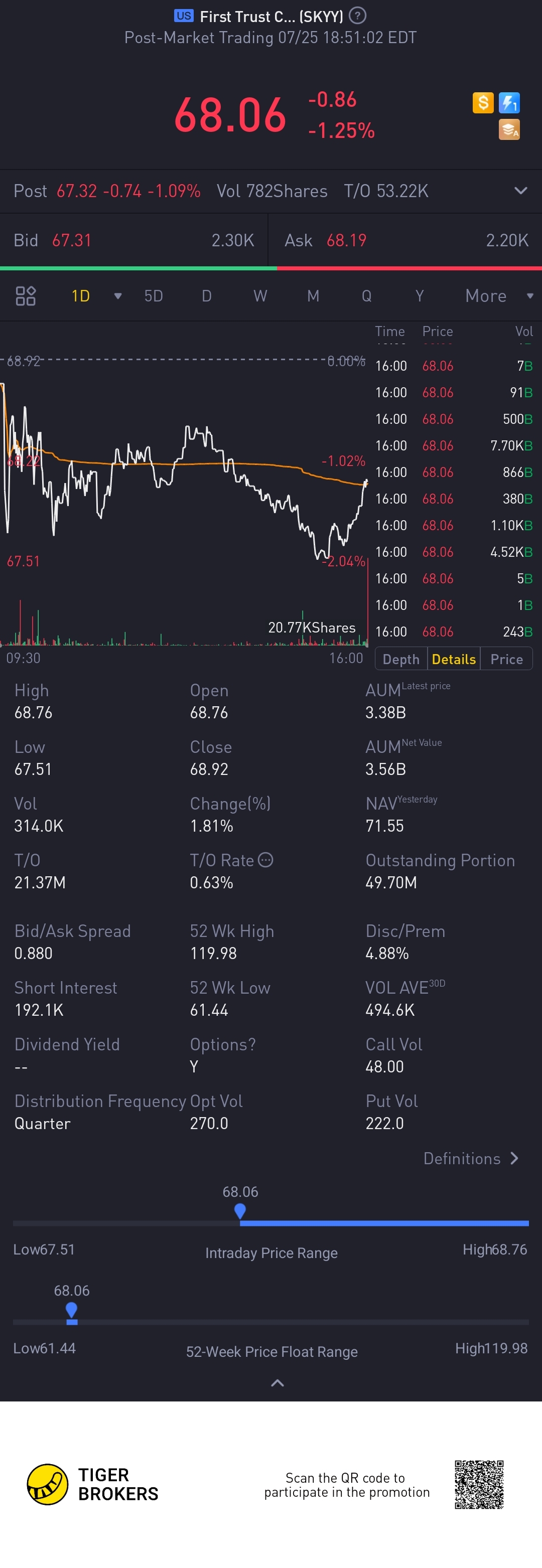Switch chart to daily D timeframe

tap(206, 296)
